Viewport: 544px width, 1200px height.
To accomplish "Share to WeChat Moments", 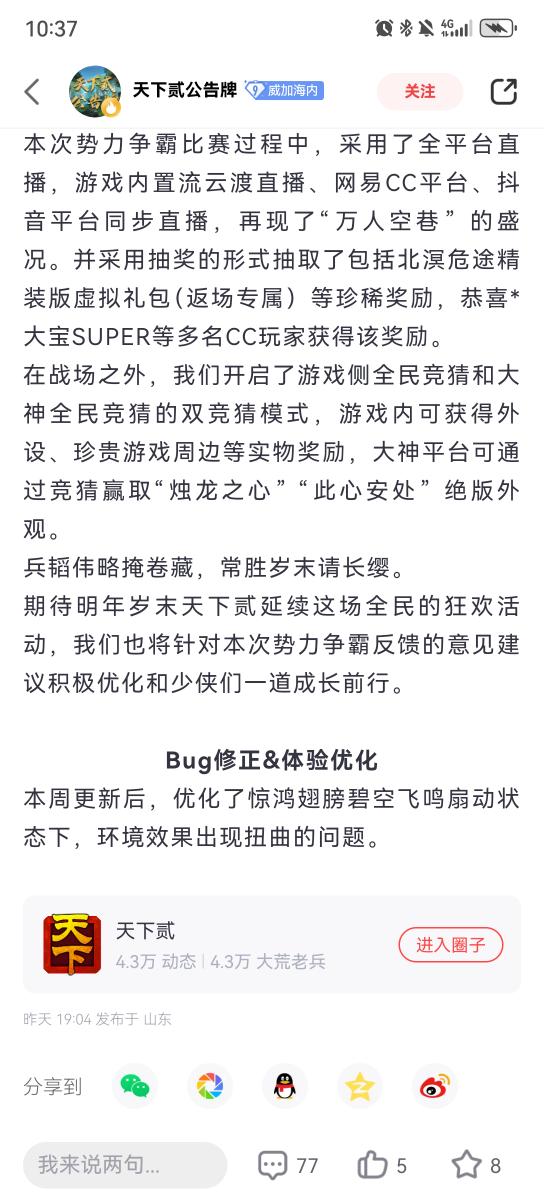I will (x=211, y=1086).
